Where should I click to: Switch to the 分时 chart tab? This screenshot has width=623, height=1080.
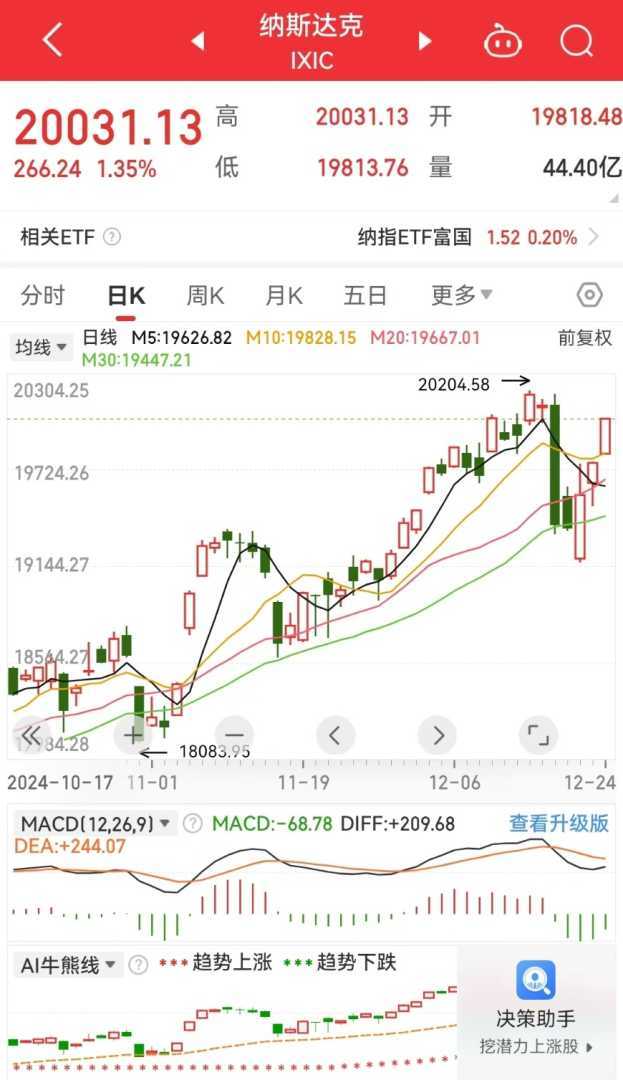pyautogui.click(x=43, y=295)
